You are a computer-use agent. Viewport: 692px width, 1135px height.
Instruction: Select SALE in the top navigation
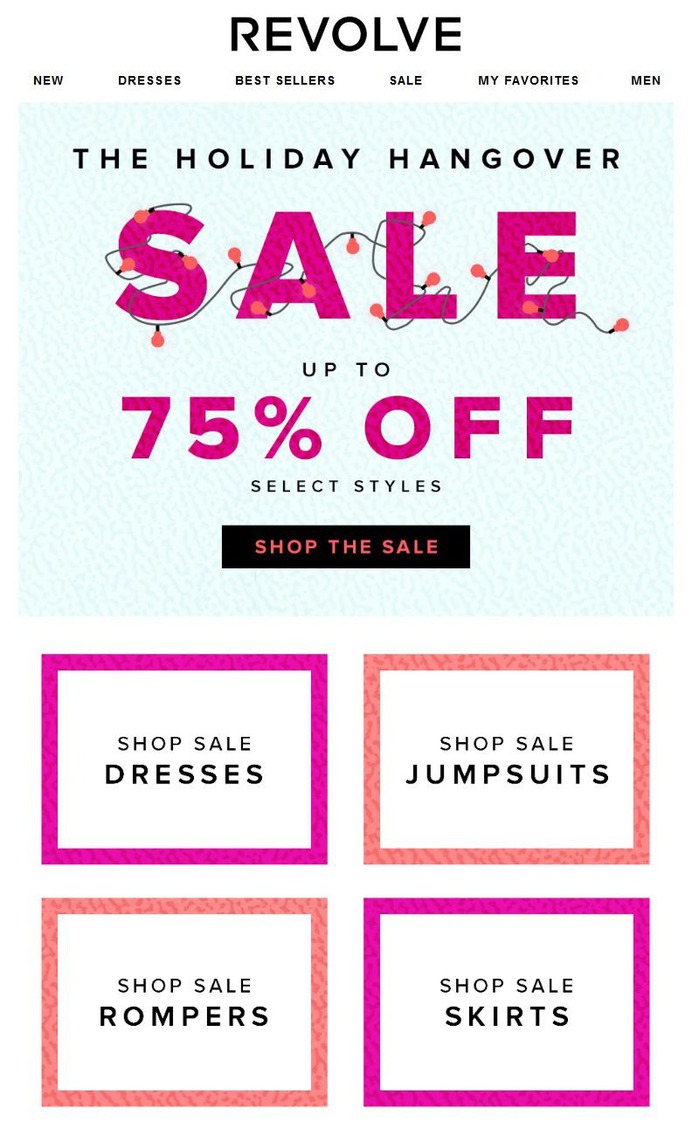coord(406,80)
